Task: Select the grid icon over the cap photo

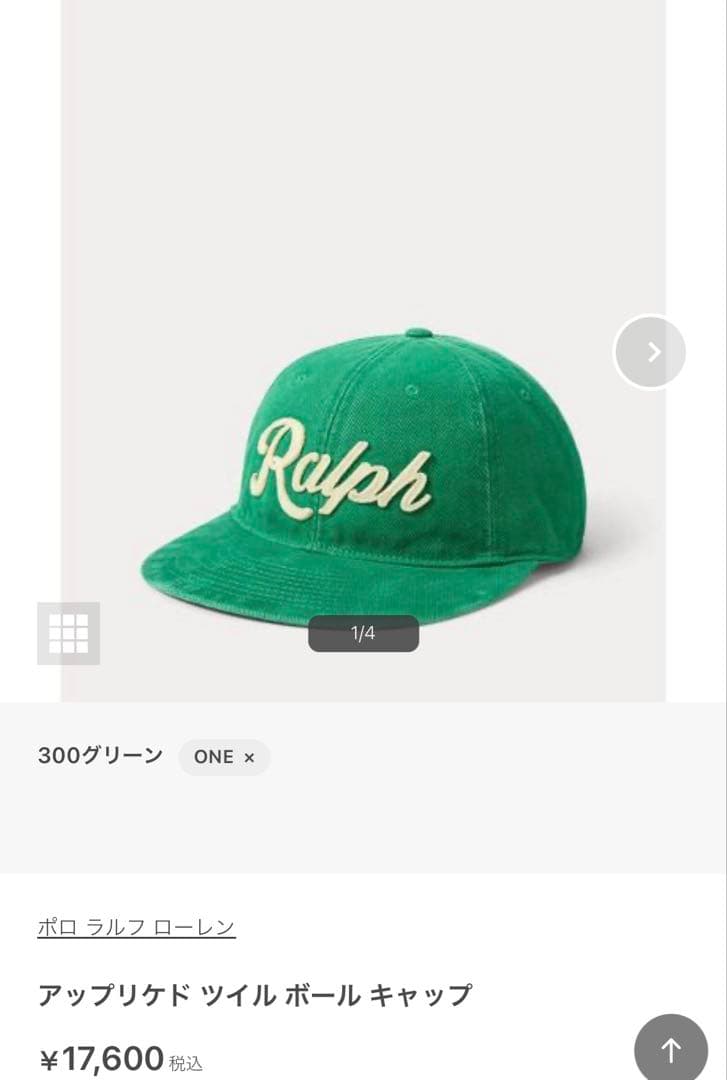Action: point(69,632)
